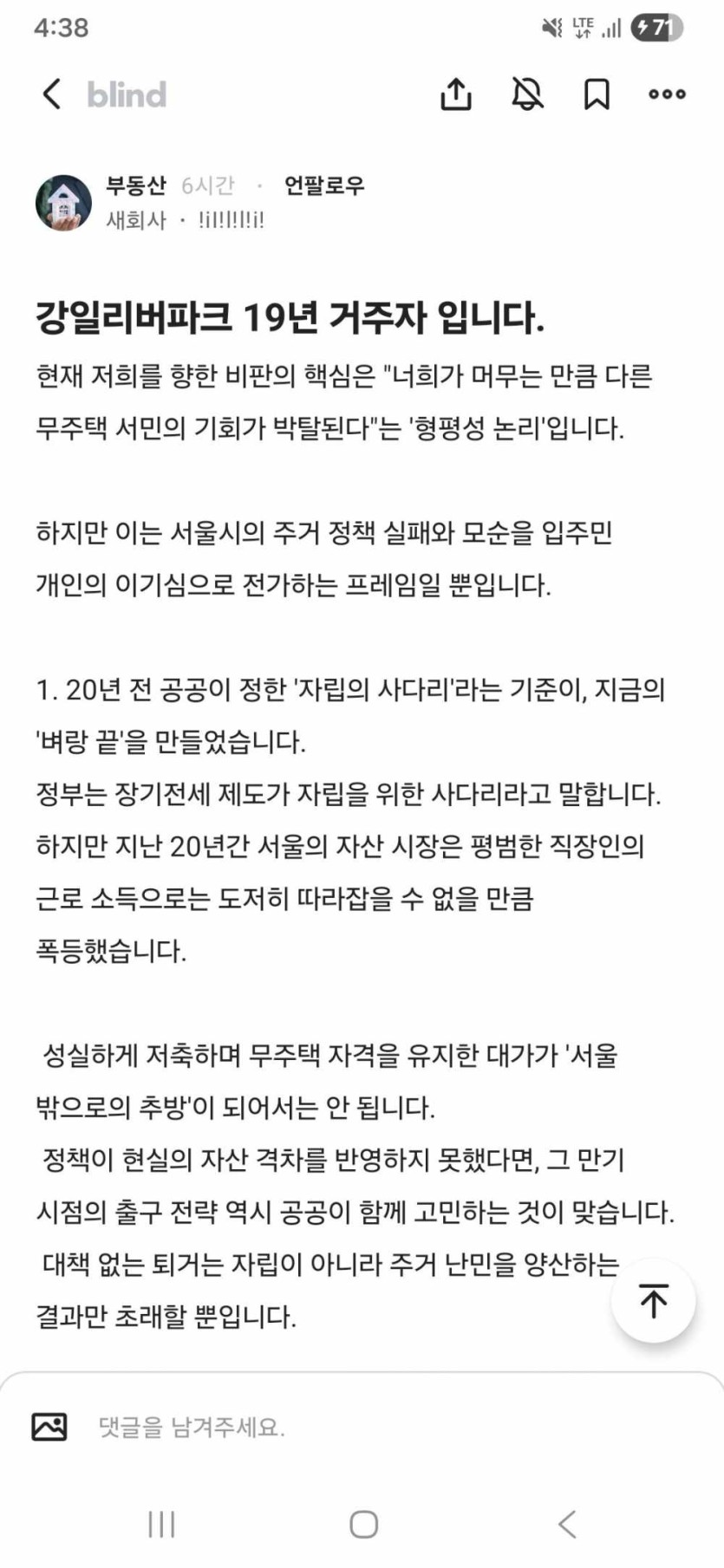
Task: Open the 부동산 channel avatar
Action: (63, 203)
